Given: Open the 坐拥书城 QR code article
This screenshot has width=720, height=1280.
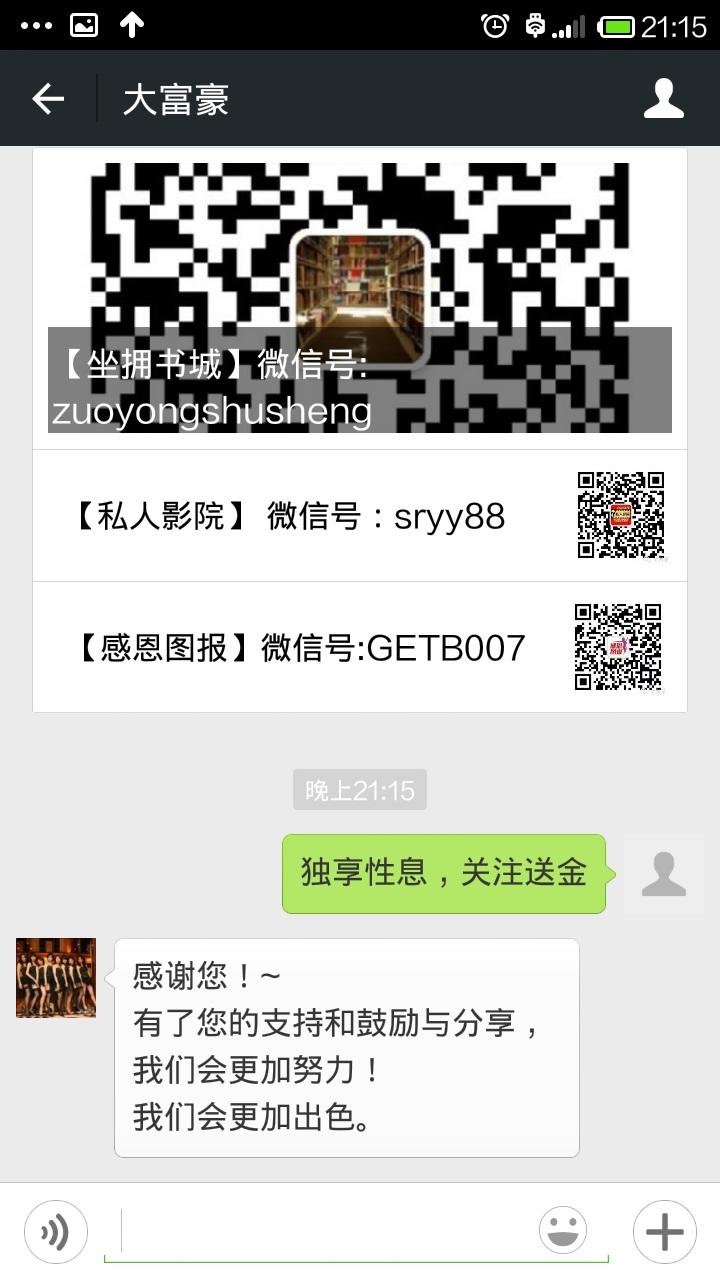Looking at the screenshot, I should (x=360, y=290).
